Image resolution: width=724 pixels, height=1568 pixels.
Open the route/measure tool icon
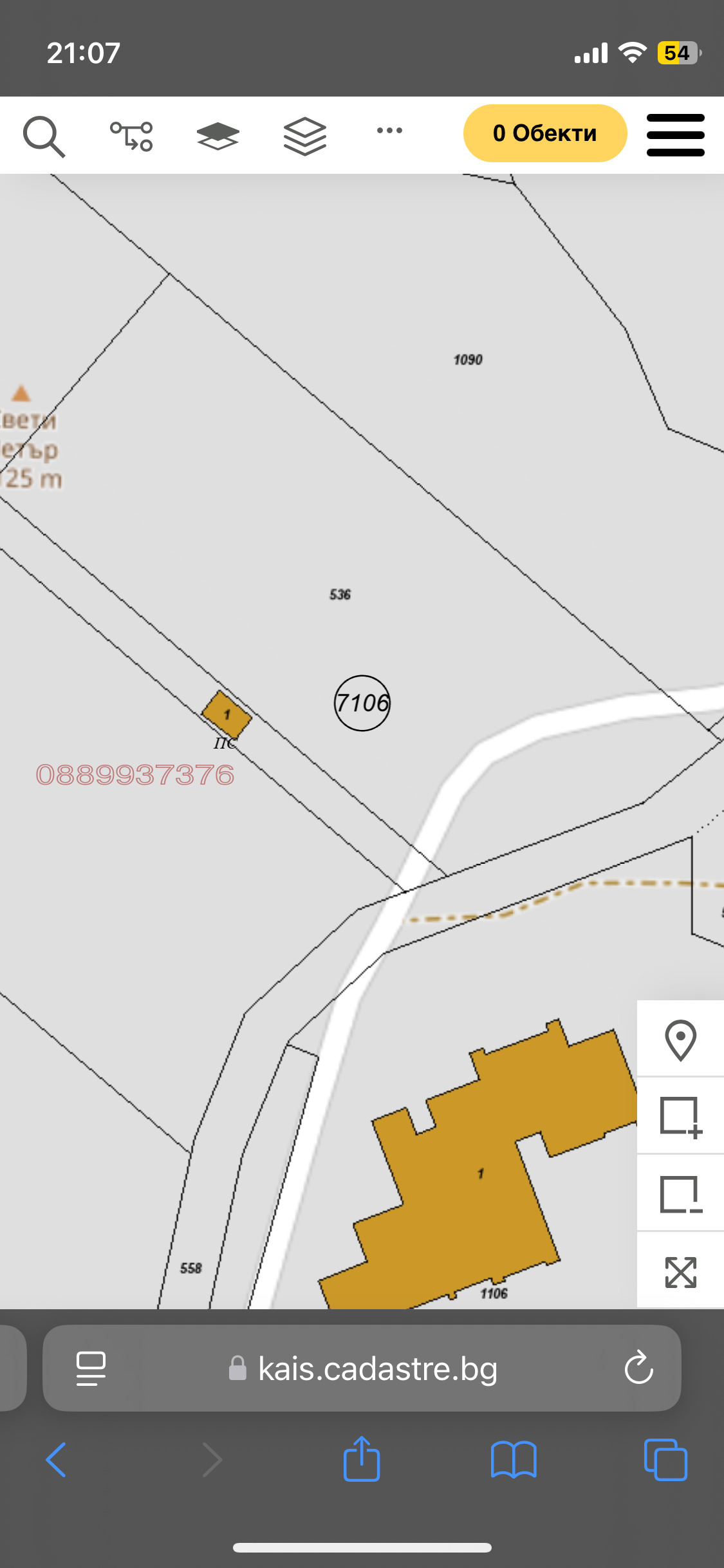131,136
